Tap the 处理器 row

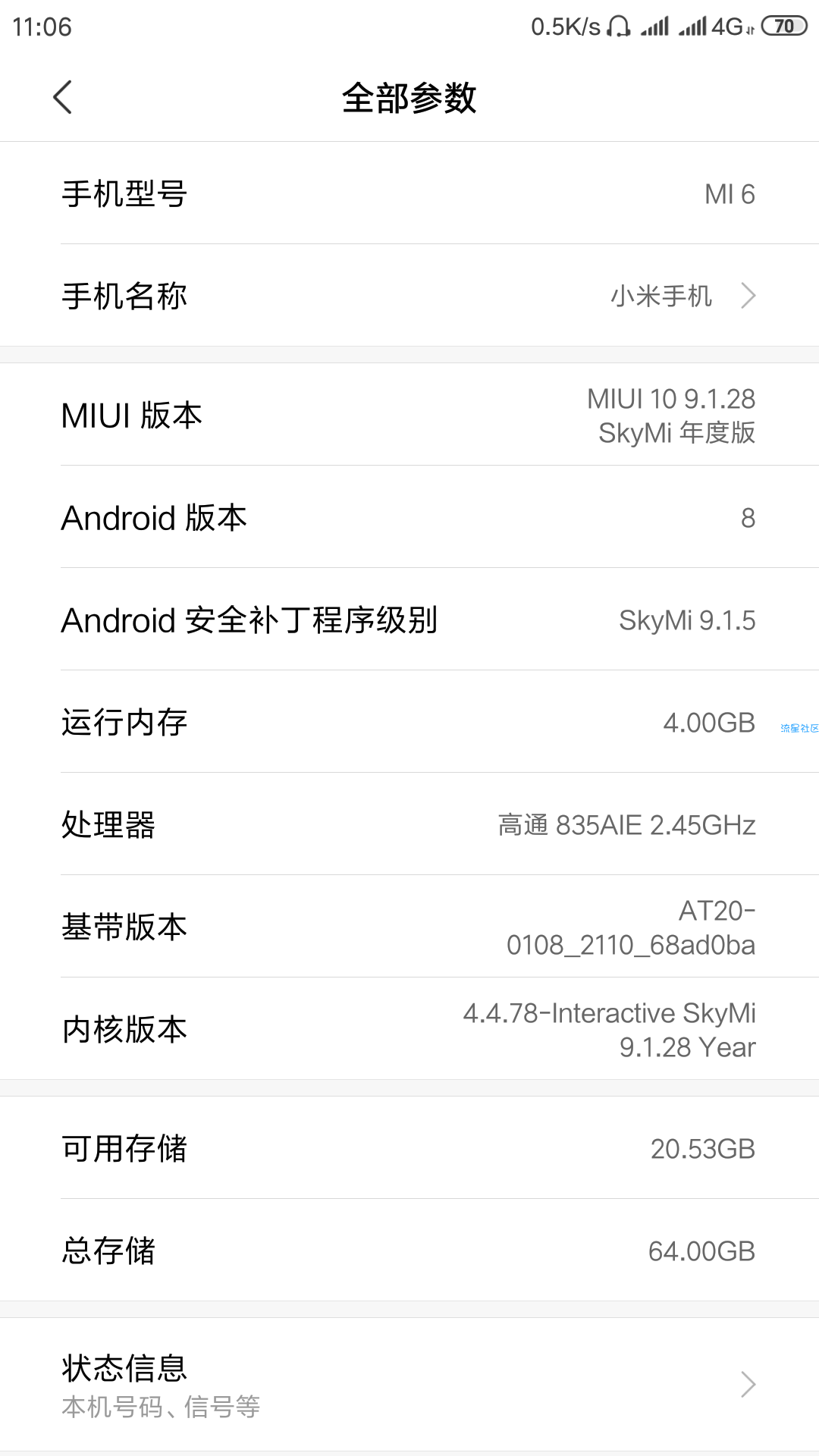tap(409, 824)
